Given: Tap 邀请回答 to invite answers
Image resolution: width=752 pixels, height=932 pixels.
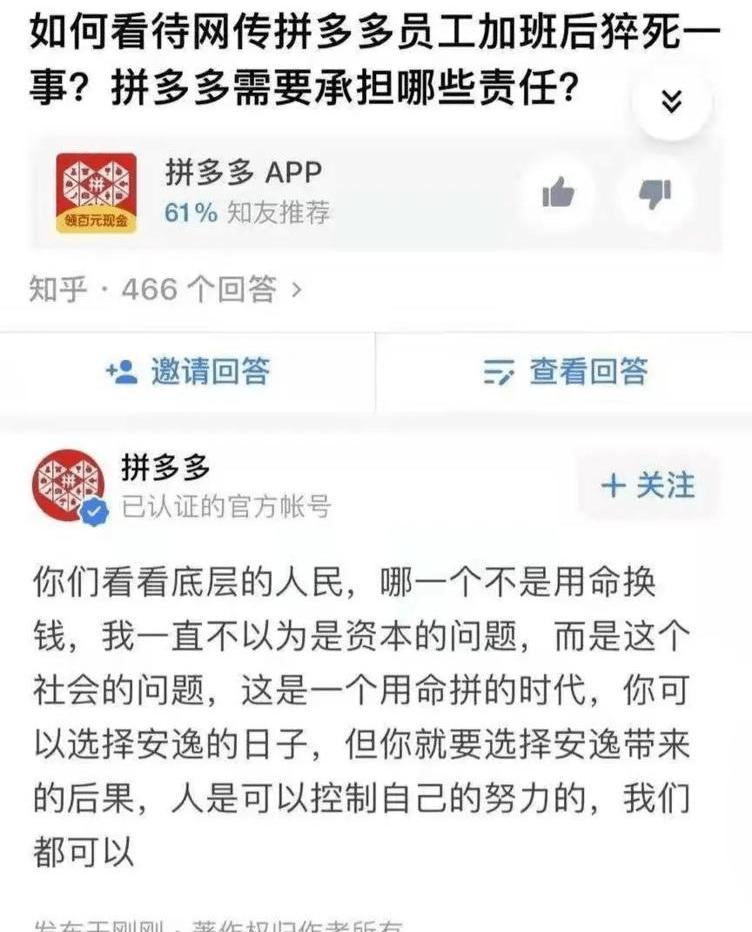Looking at the screenshot, I should (188, 372).
